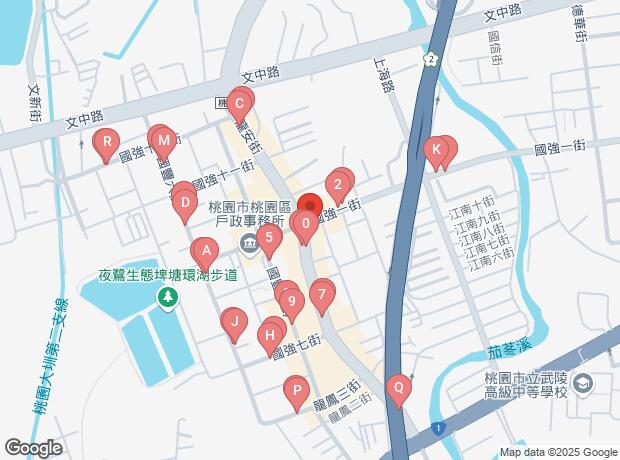The height and width of the screenshot is (460, 620).
Task: Tap the marker labeled R
Action: [x=105, y=142]
